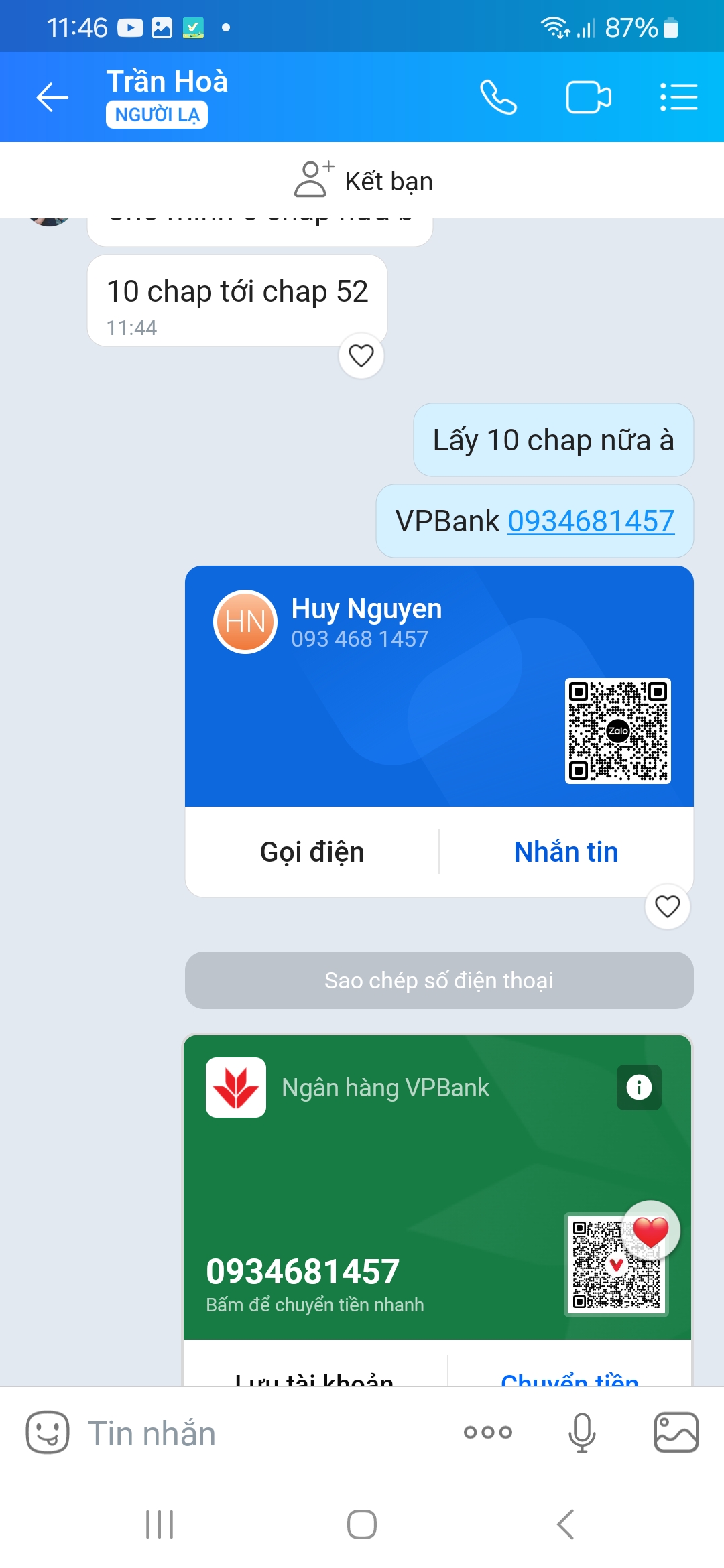Go back from Trần Hoà chat
This screenshot has width=724, height=1568.
(x=52, y=98)
